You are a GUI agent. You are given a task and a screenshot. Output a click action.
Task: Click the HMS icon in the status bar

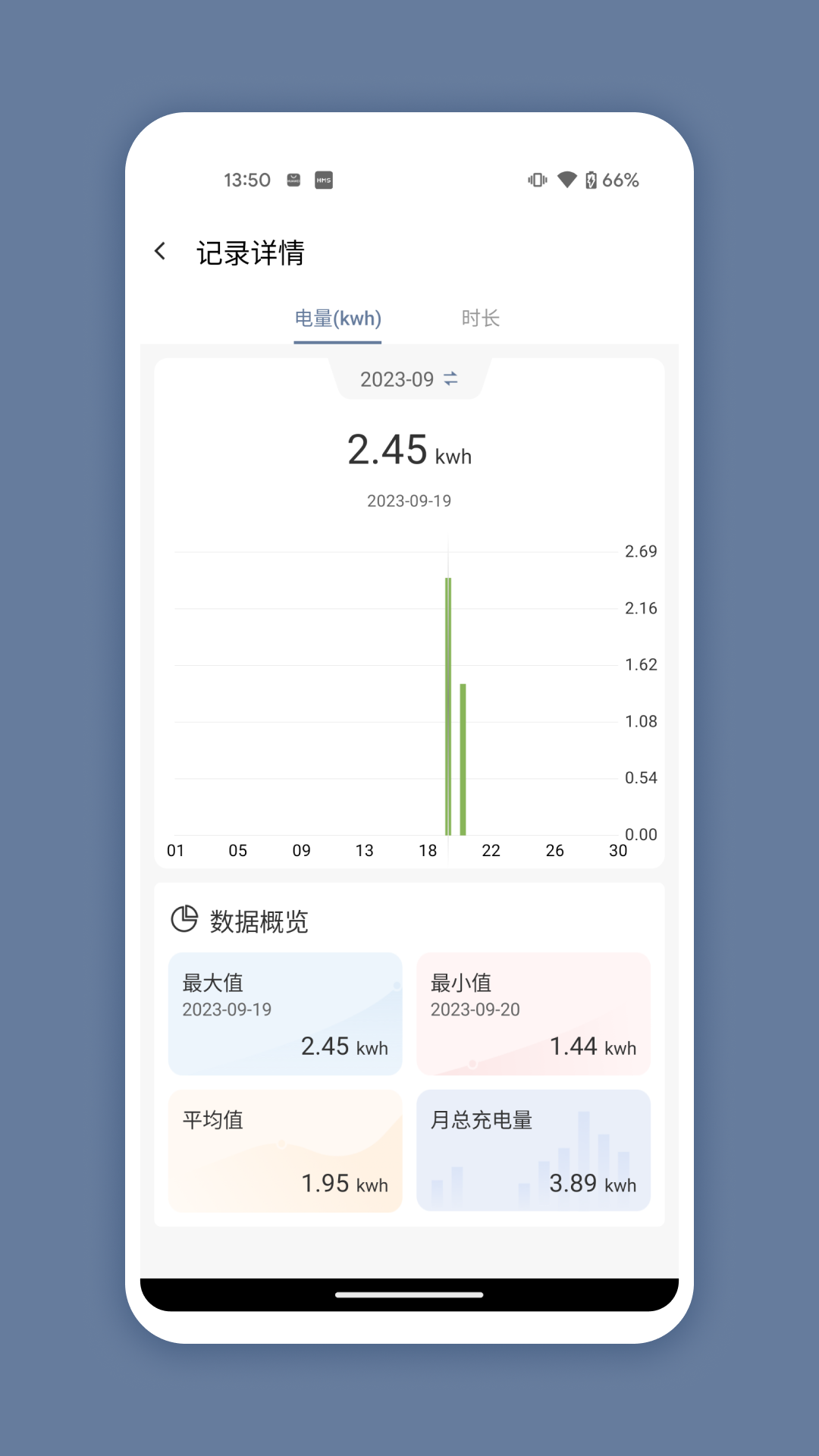coord(325,180)
